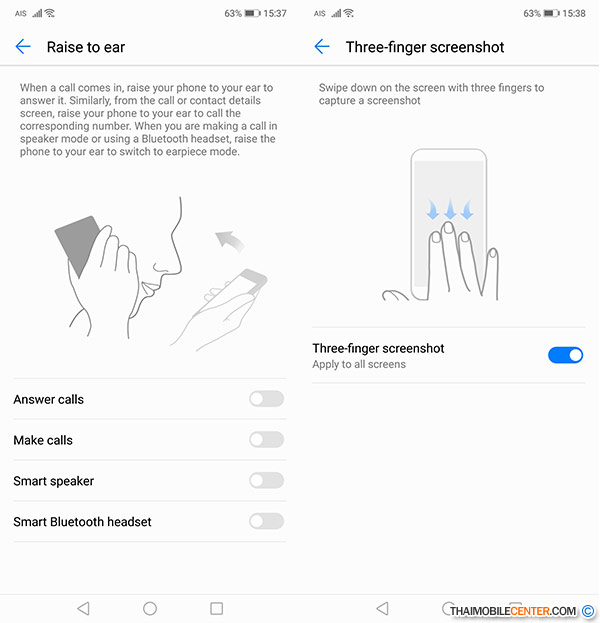This screenshot has height=623, width=600.
Task: Switch on Smart Bluetooth headset
Action: [266, 521]
